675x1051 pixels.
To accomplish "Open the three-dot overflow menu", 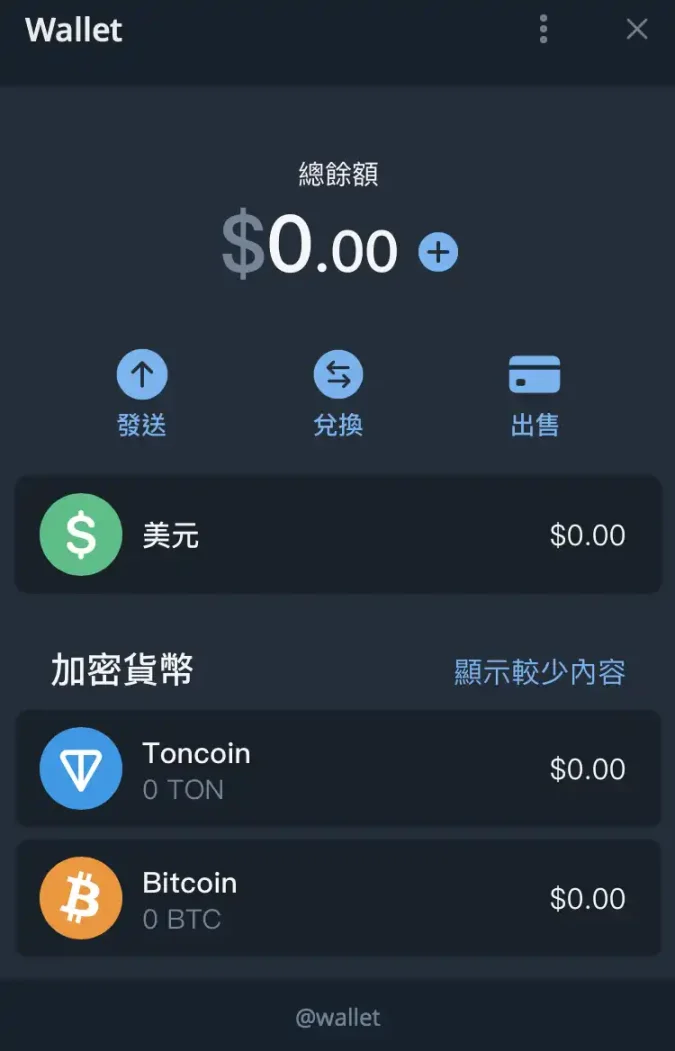I will pyautogui.click(x=543, y=29).
